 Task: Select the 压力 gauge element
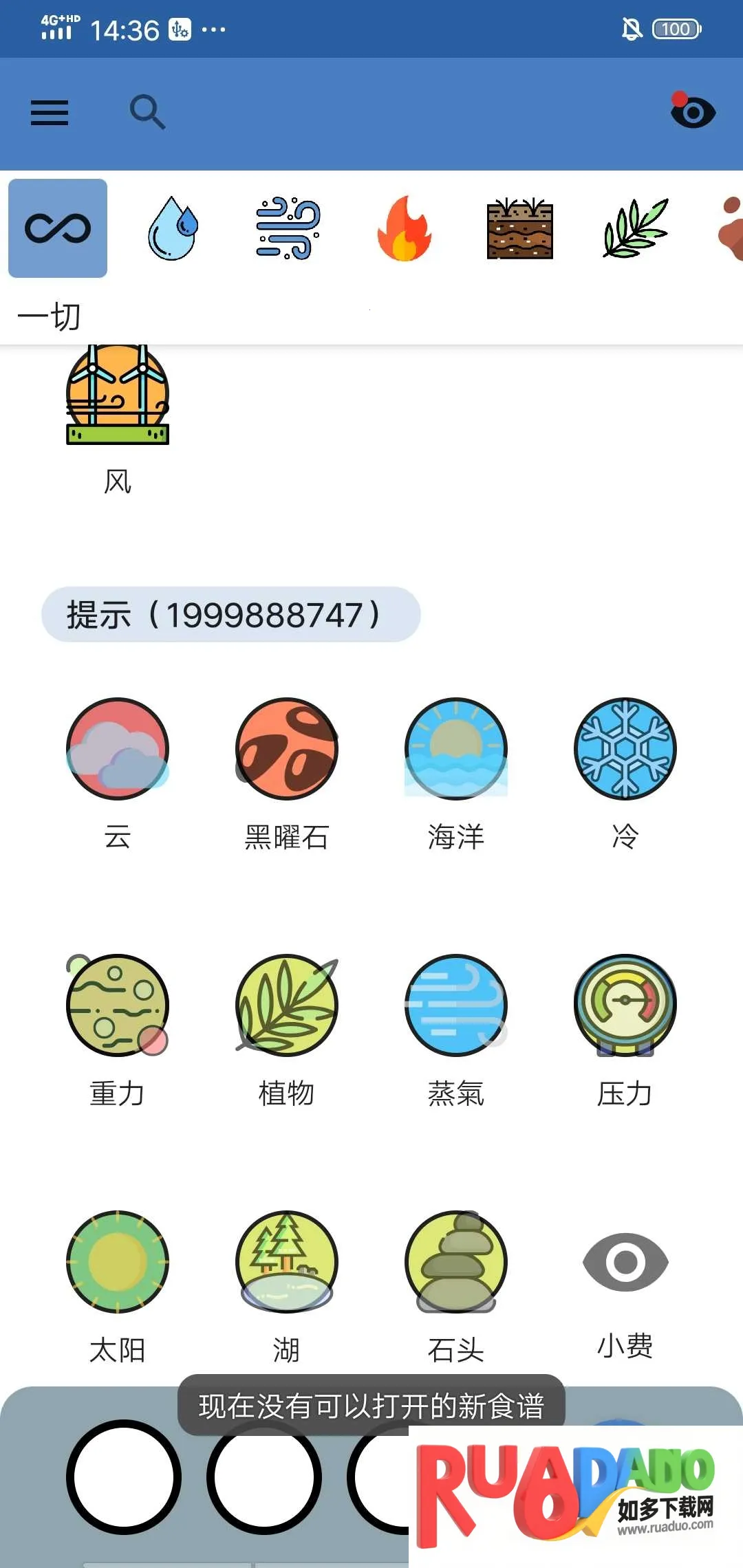[x=625, y=1005]
